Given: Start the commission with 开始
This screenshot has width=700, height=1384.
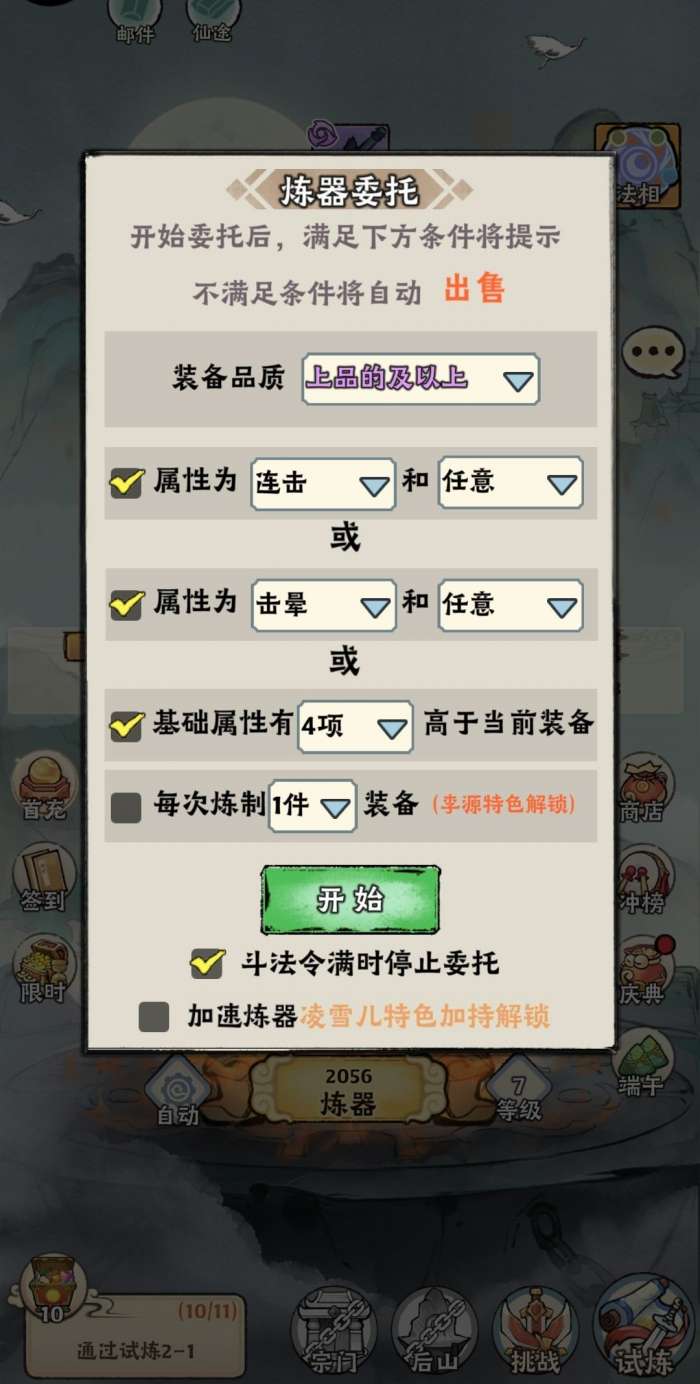Looking at the screenshot, I should (x=350, y=899).
